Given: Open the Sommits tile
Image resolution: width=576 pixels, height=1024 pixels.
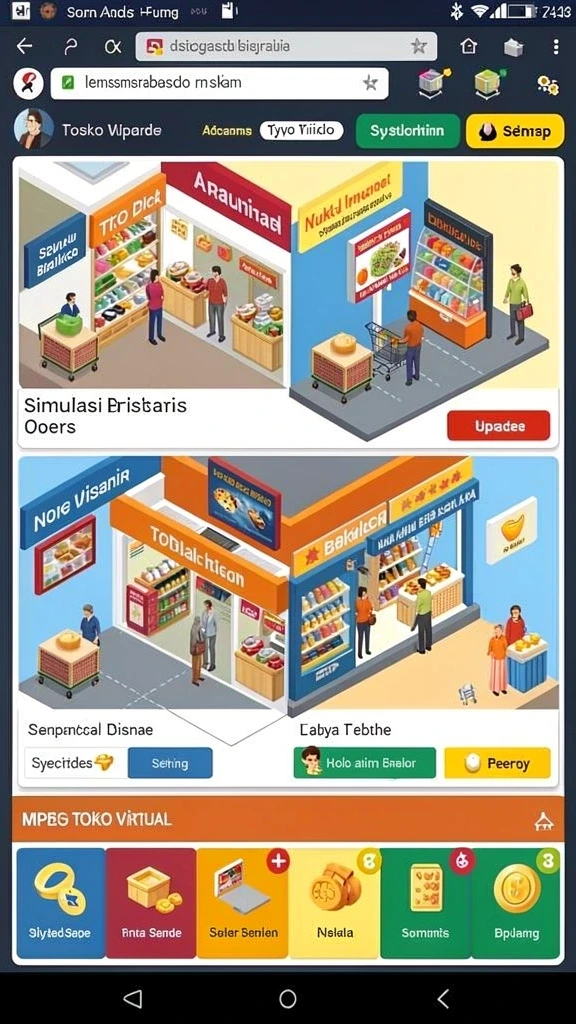Looking at the screenshot, I should pos(425,903).
